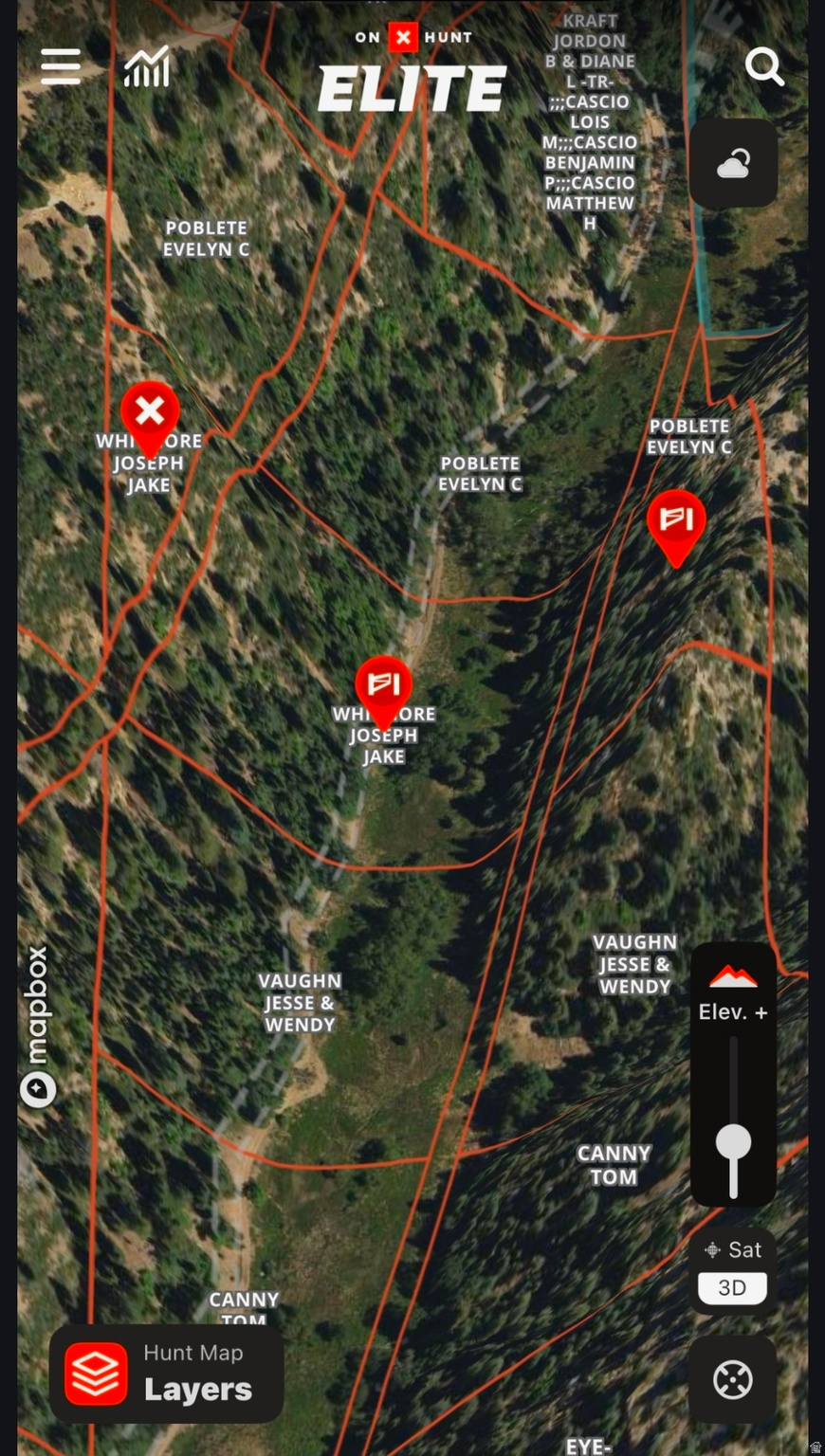Open the map tools button
825x1456 pixels.
click(x=733, y=1379)
